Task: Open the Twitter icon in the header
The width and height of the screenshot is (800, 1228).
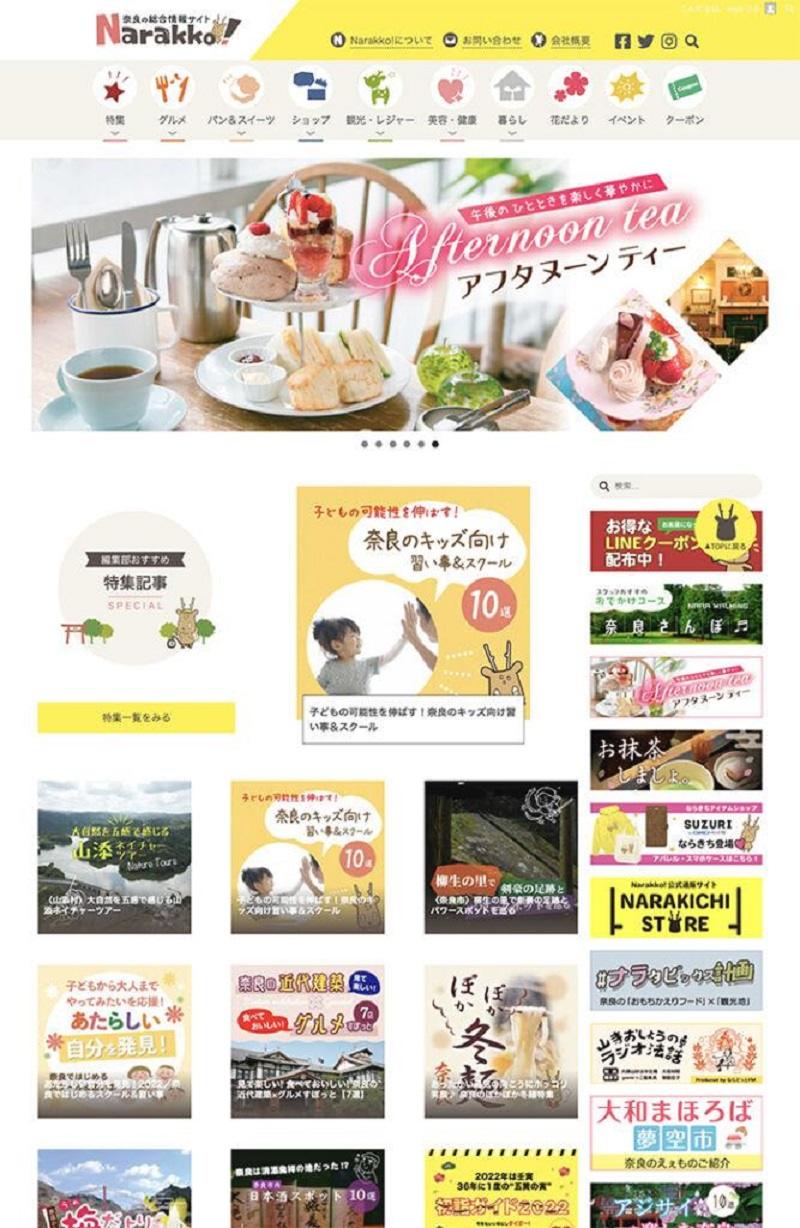Action: [645, 41]
